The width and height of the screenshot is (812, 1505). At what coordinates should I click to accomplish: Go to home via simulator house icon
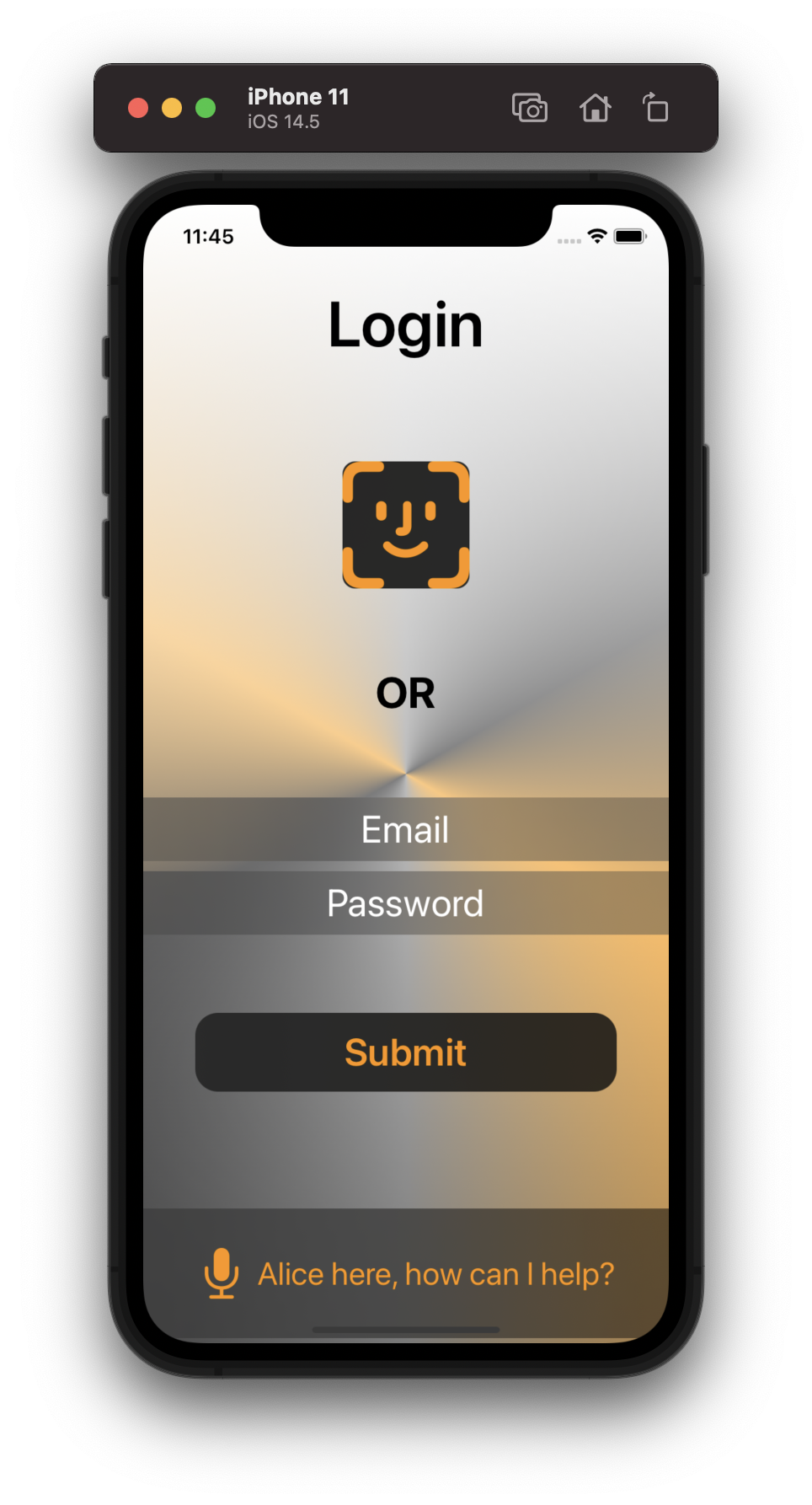click(x=595, y=109)
